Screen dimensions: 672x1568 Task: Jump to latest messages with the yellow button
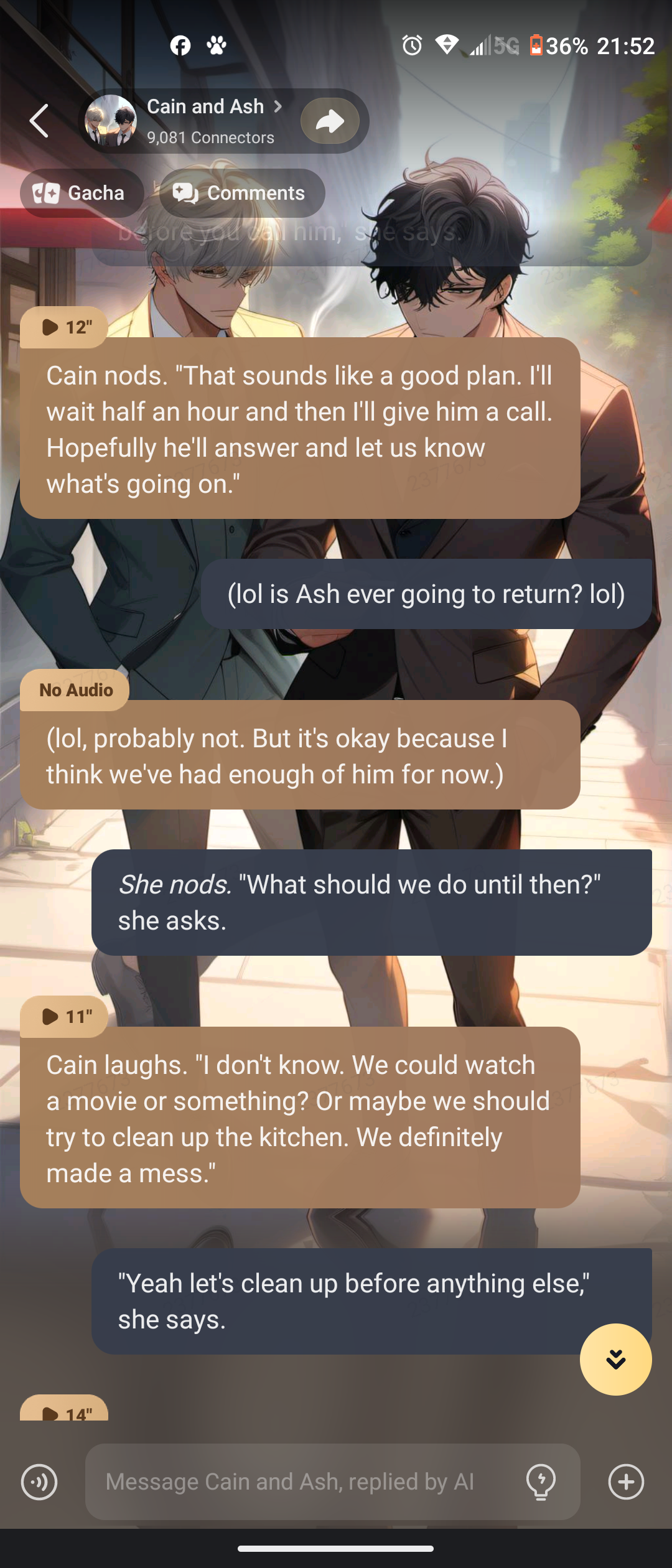(615, 1360)
